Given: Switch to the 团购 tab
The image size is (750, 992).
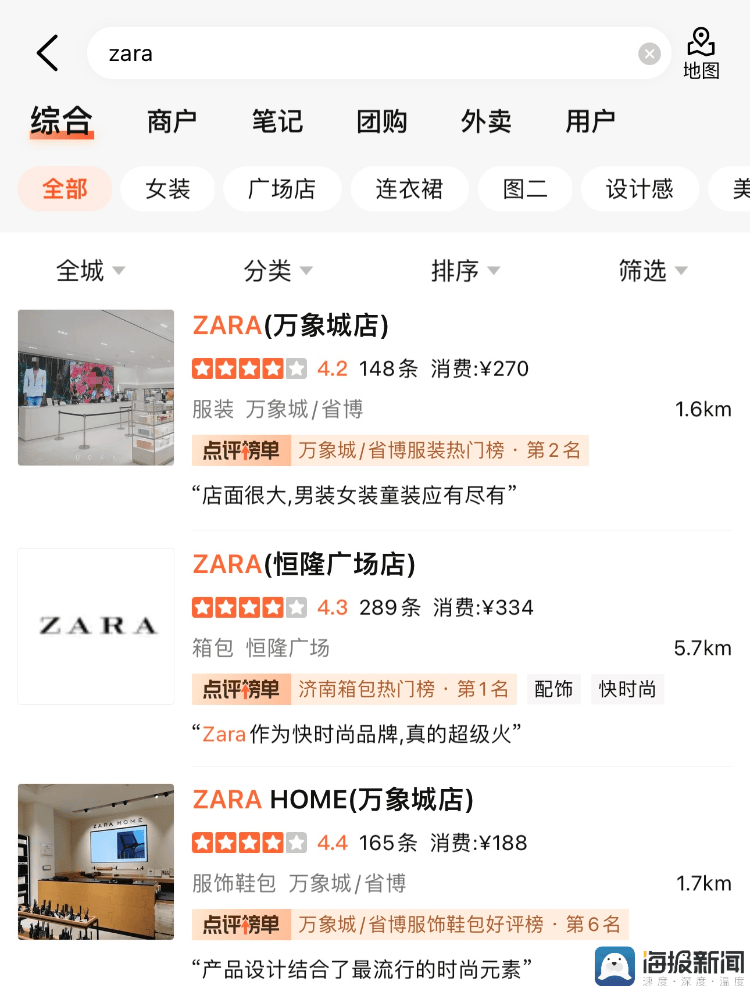Looking at the screenshot, I should tap(382, 121).
